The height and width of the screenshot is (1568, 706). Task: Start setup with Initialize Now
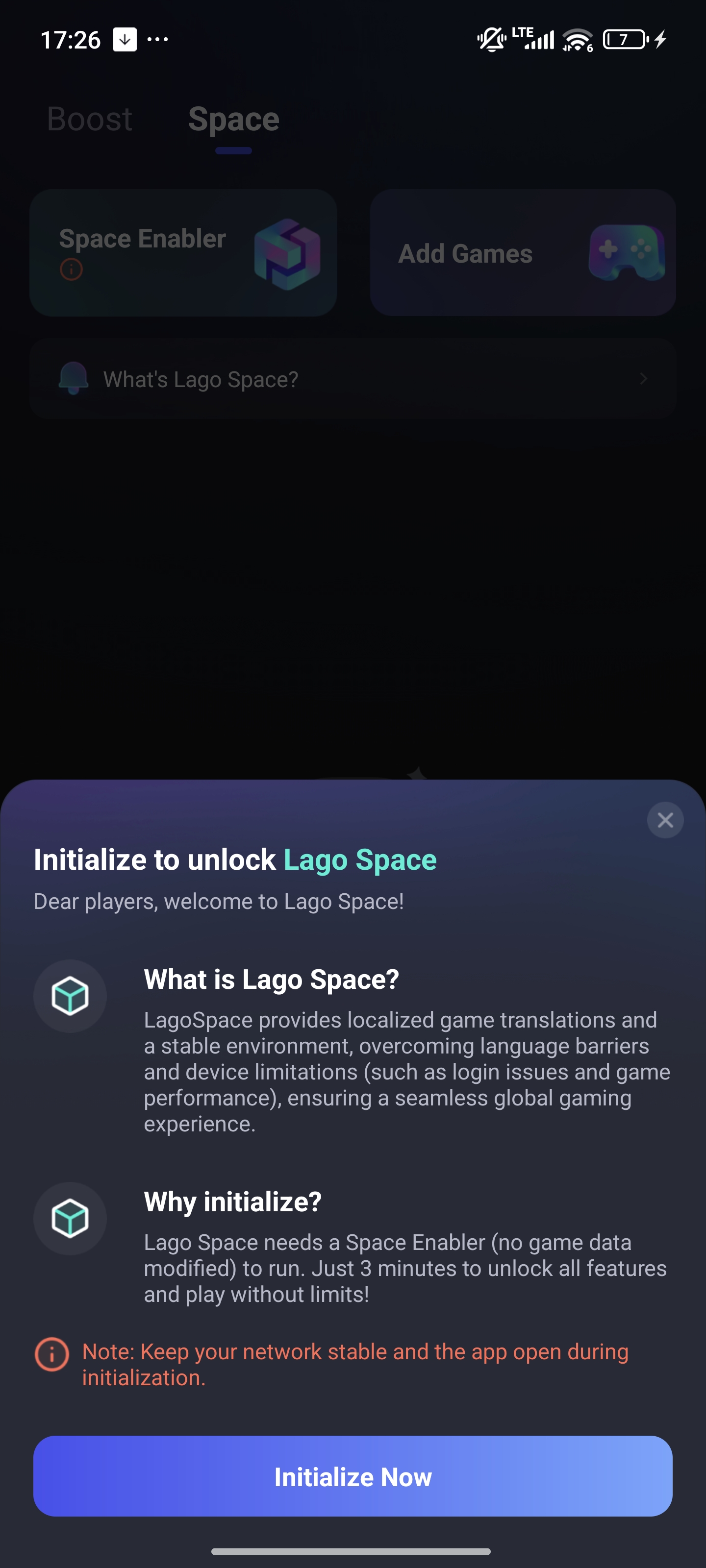pos(353,1475)
